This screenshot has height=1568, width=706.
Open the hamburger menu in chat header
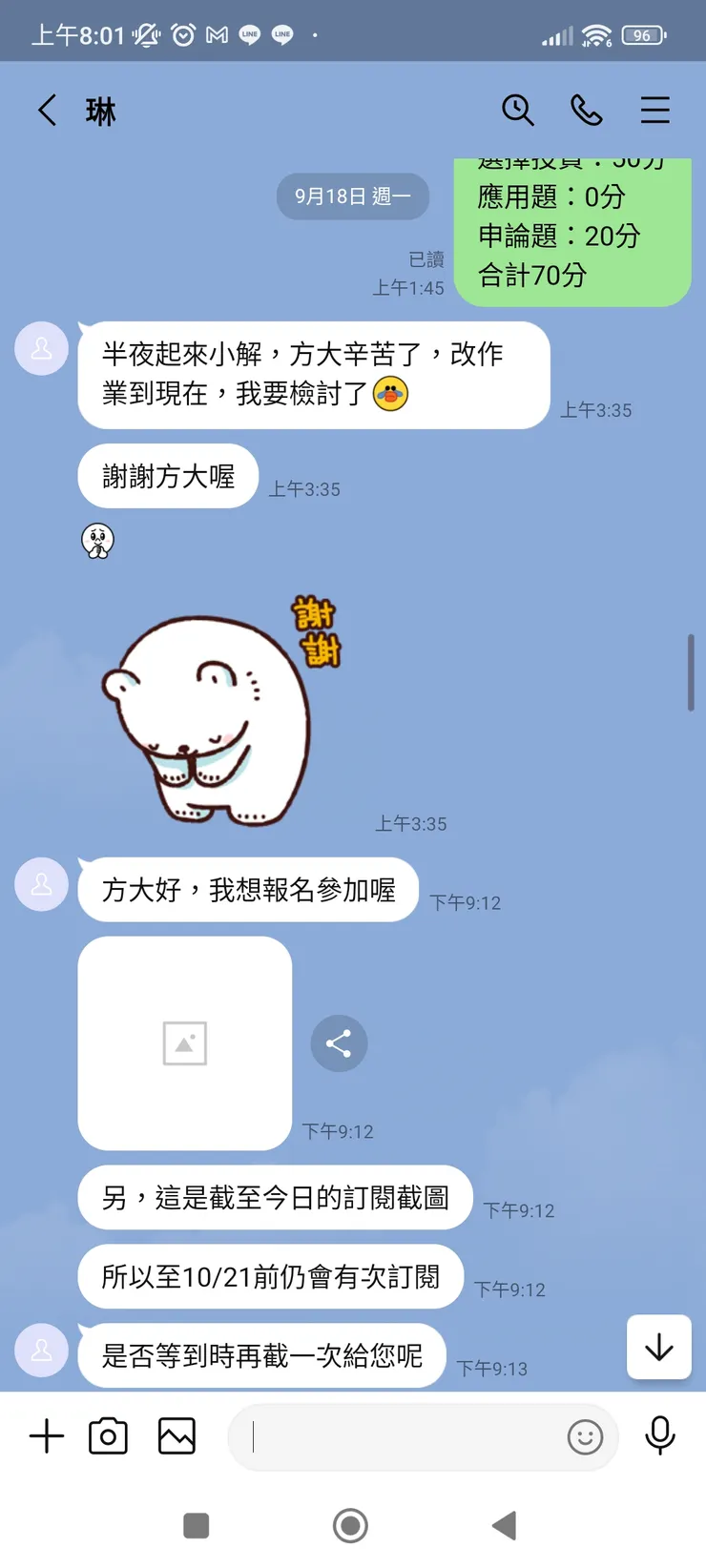pyautogui.click(x=655, y=111)
